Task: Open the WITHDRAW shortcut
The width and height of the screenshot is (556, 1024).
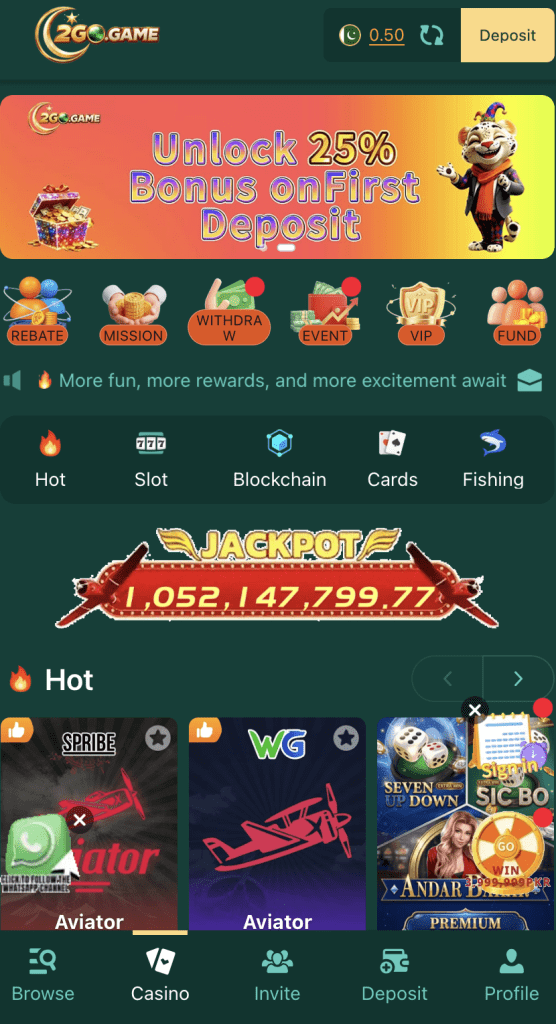Action: coord(229,311)
